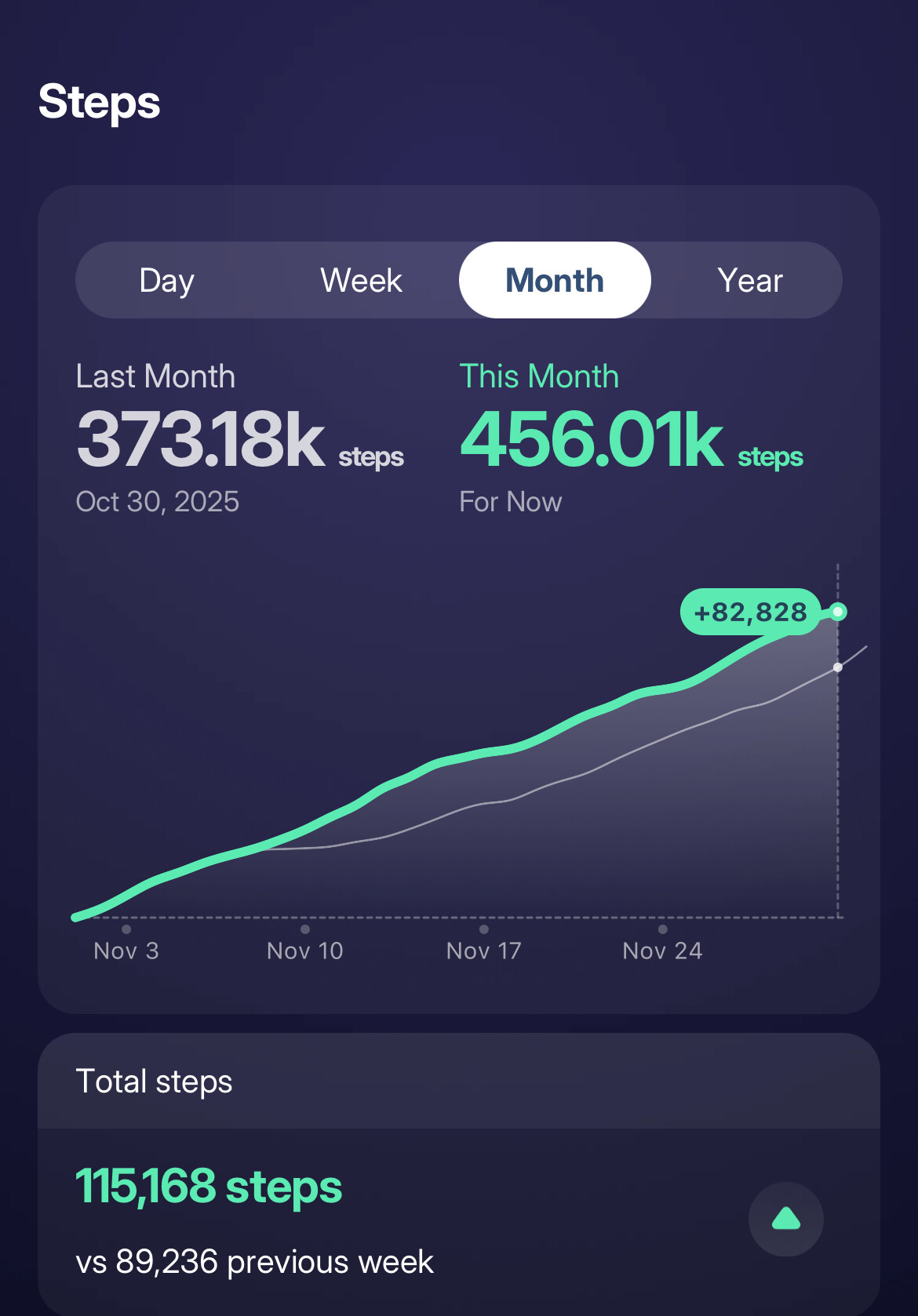Viewport: 918px width, 1316px height.
Task: Collapse the Total steps card arrow
Action: click(785, 1219)
